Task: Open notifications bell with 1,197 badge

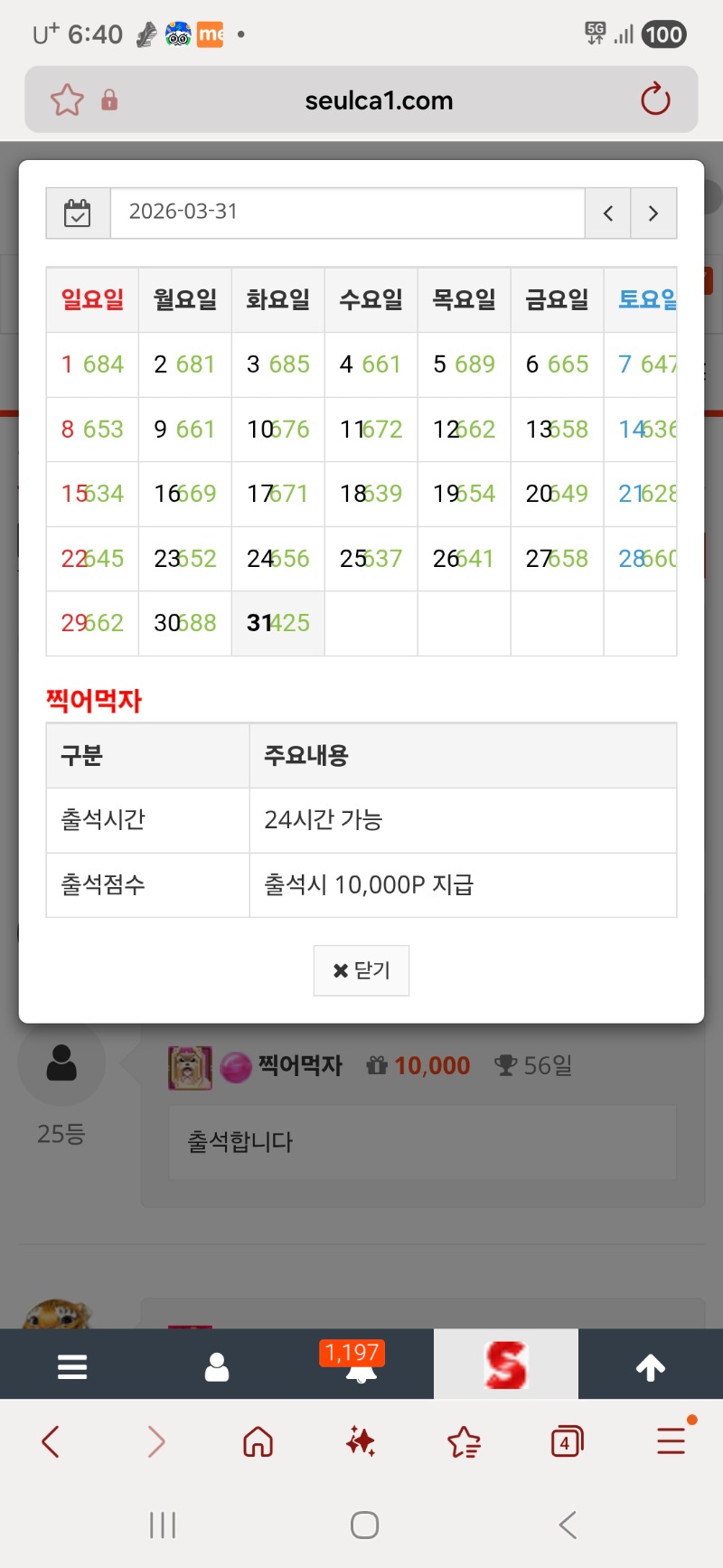Action: pos(361,1366)
